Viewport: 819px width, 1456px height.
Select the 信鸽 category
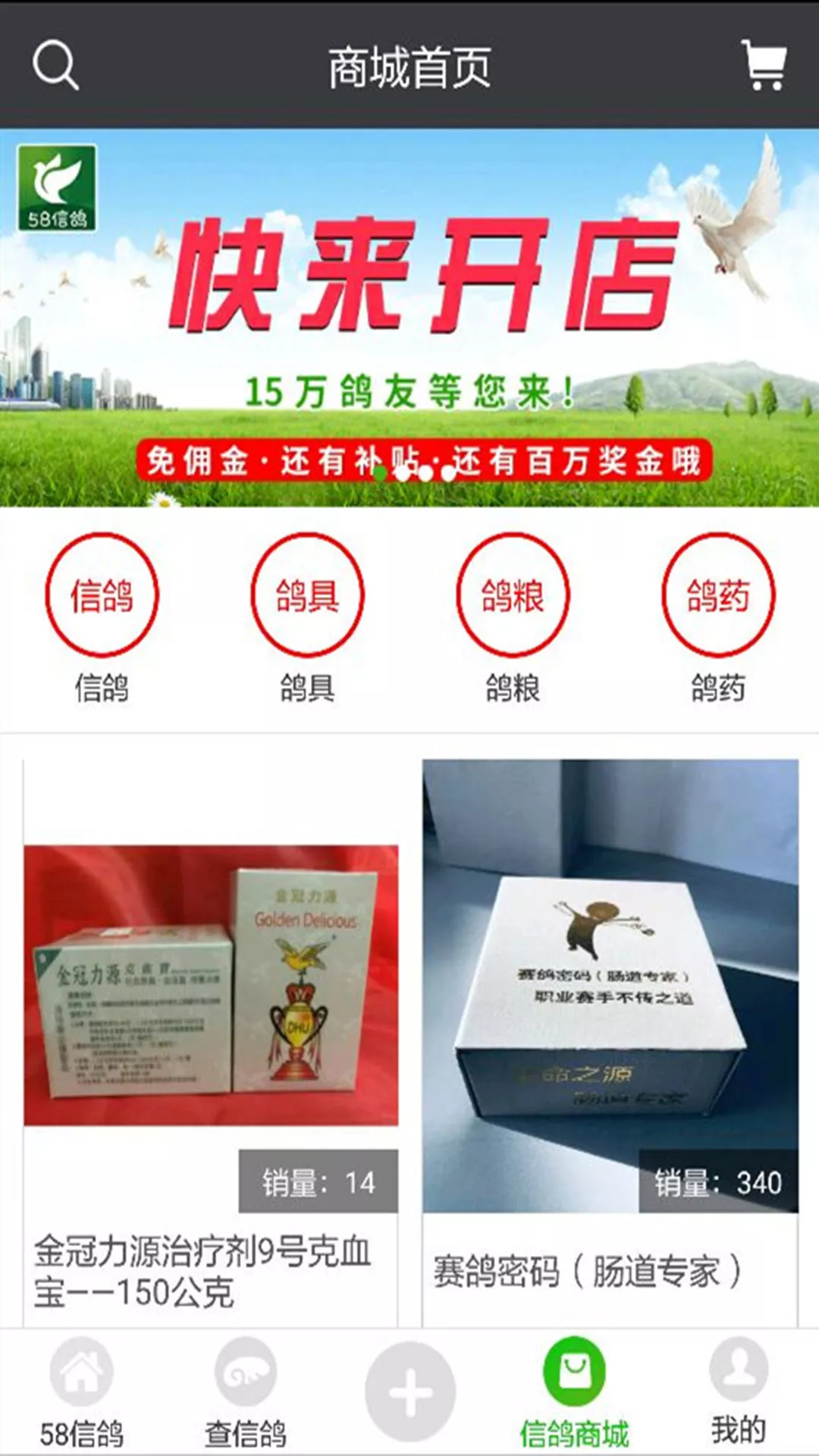tap(102, 595)
